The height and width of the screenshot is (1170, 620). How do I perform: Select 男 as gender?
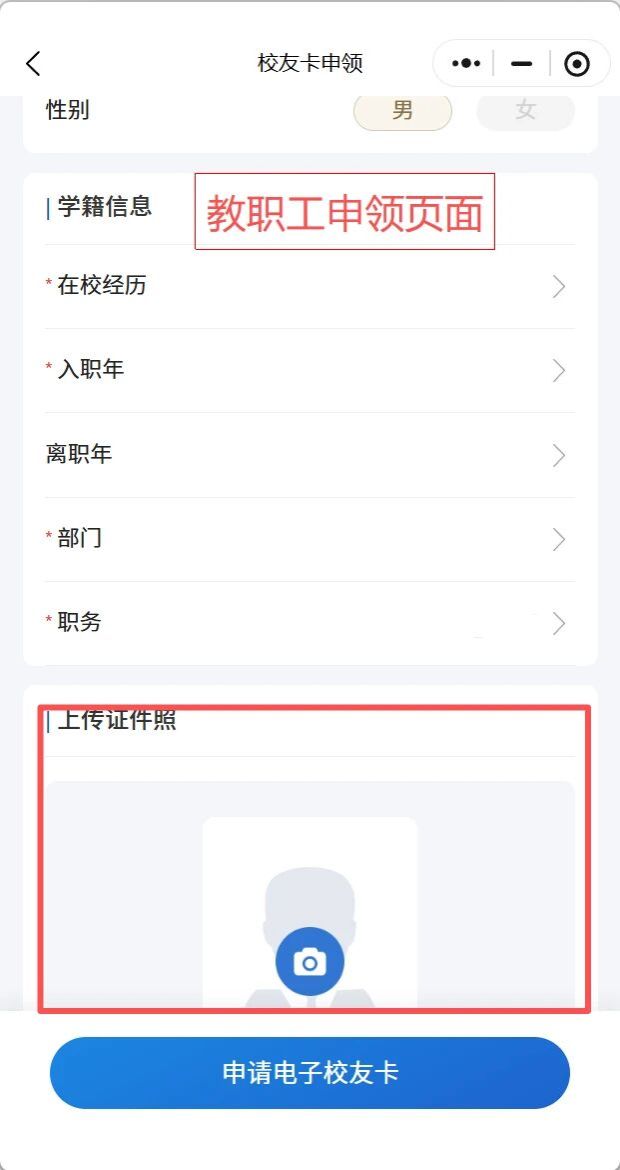pos(402,111)
